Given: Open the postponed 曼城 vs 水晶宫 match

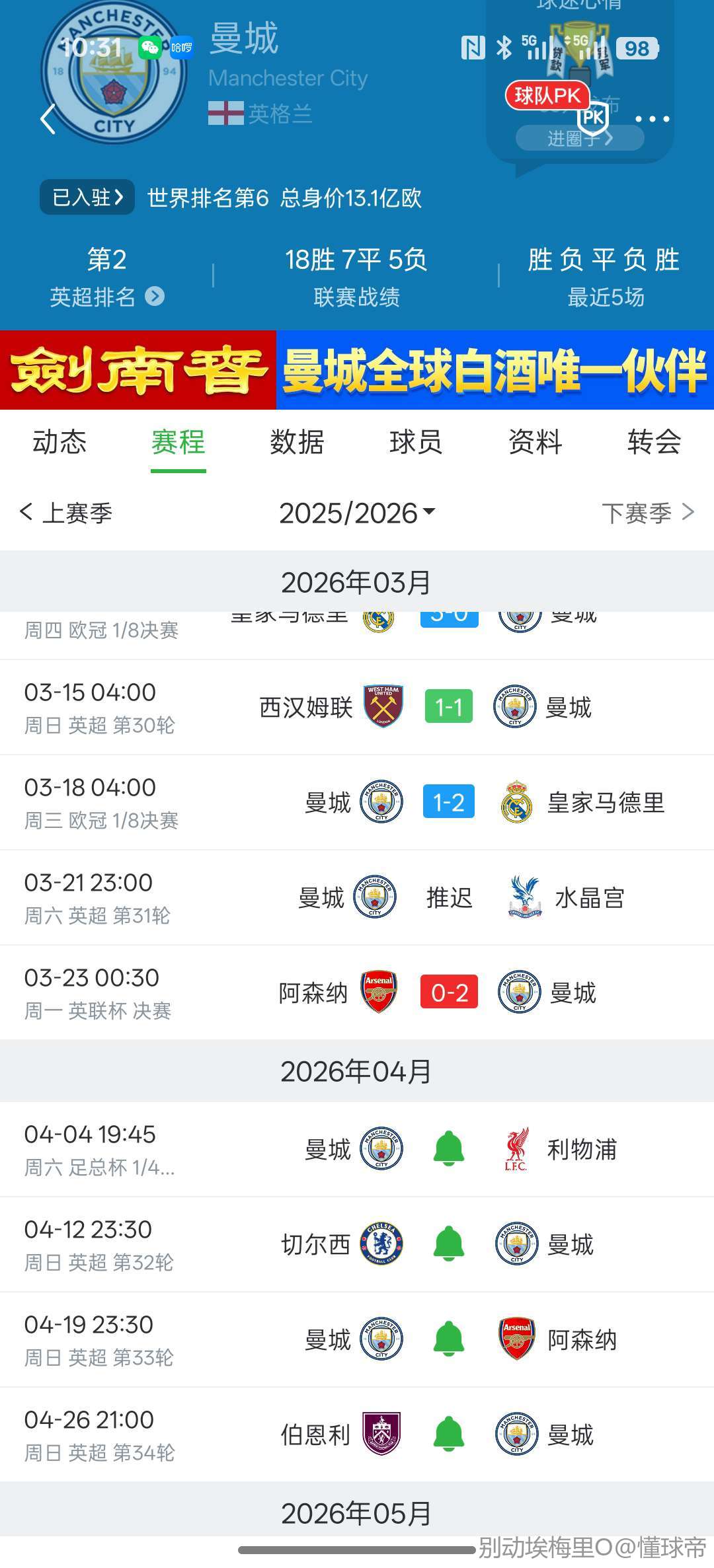Looking at the screenshot, I should point(448,897).
